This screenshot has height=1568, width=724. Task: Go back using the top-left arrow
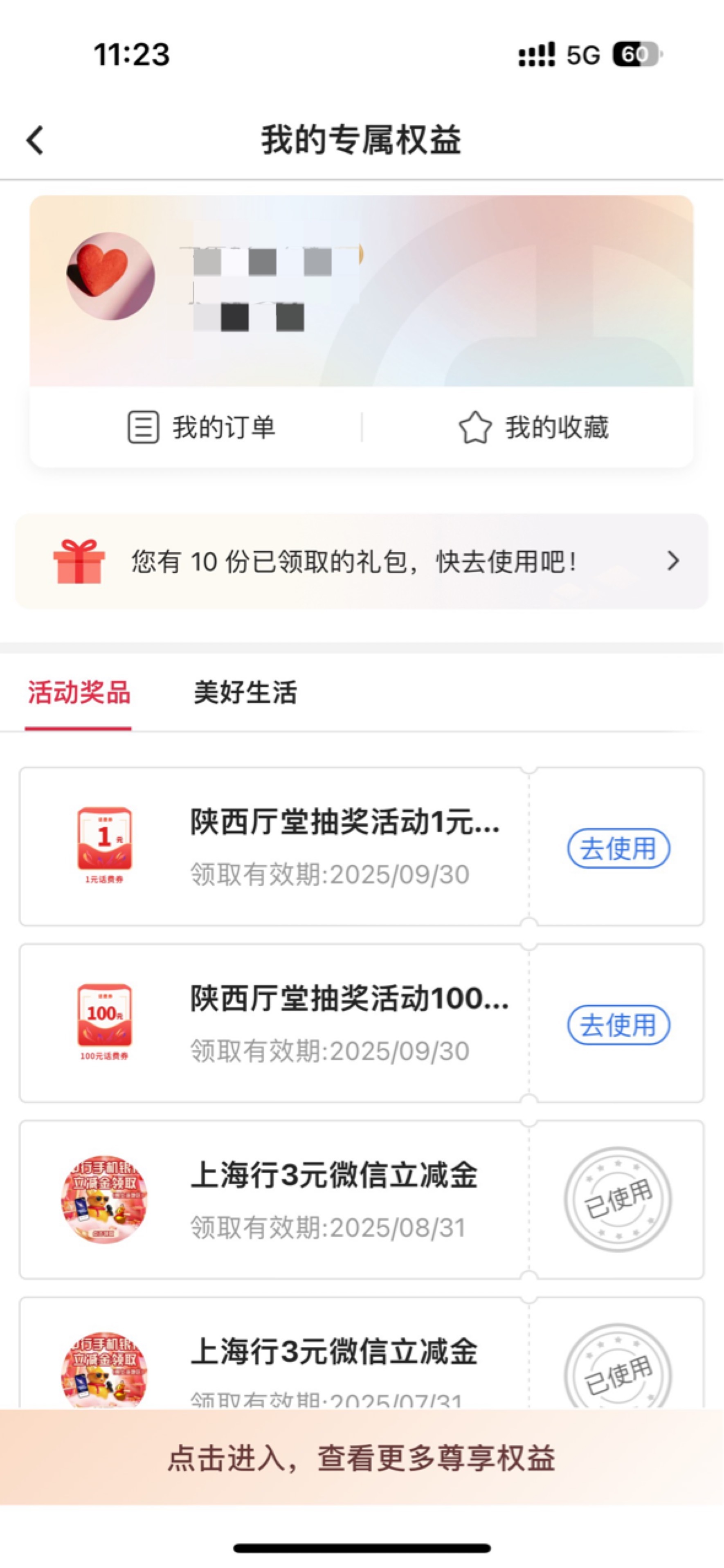tap(35, 140)
